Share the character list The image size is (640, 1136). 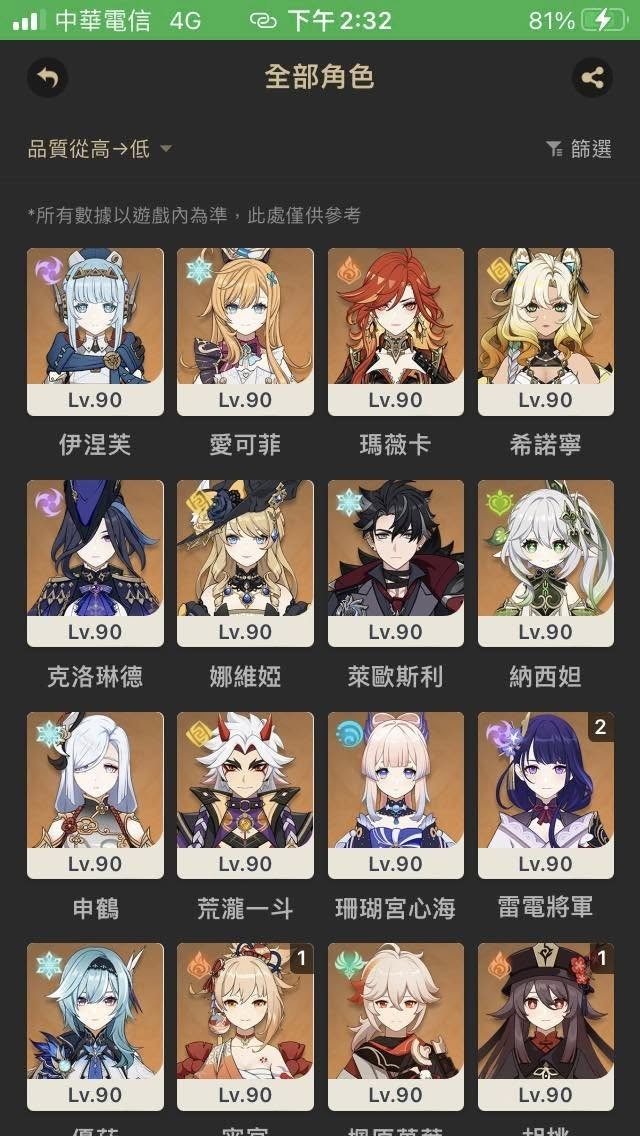(x=592, y=77)
